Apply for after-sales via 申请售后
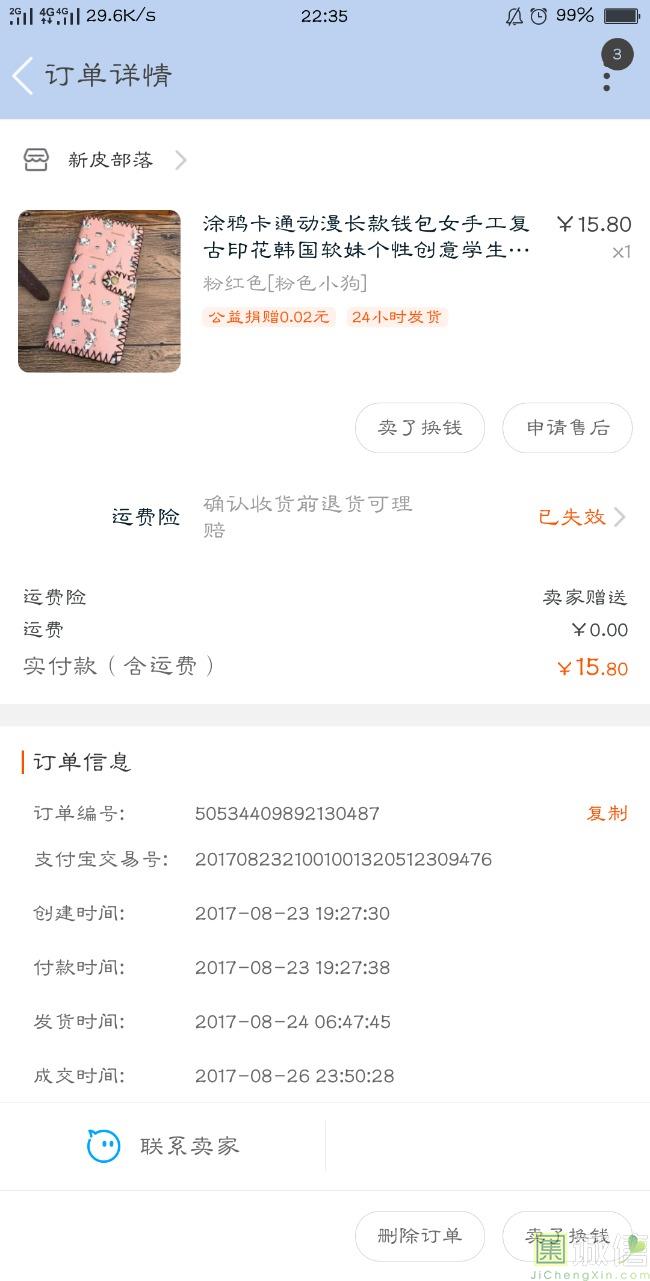The height and width of the screenshot is (1281, 650). [x=567, y=428]
